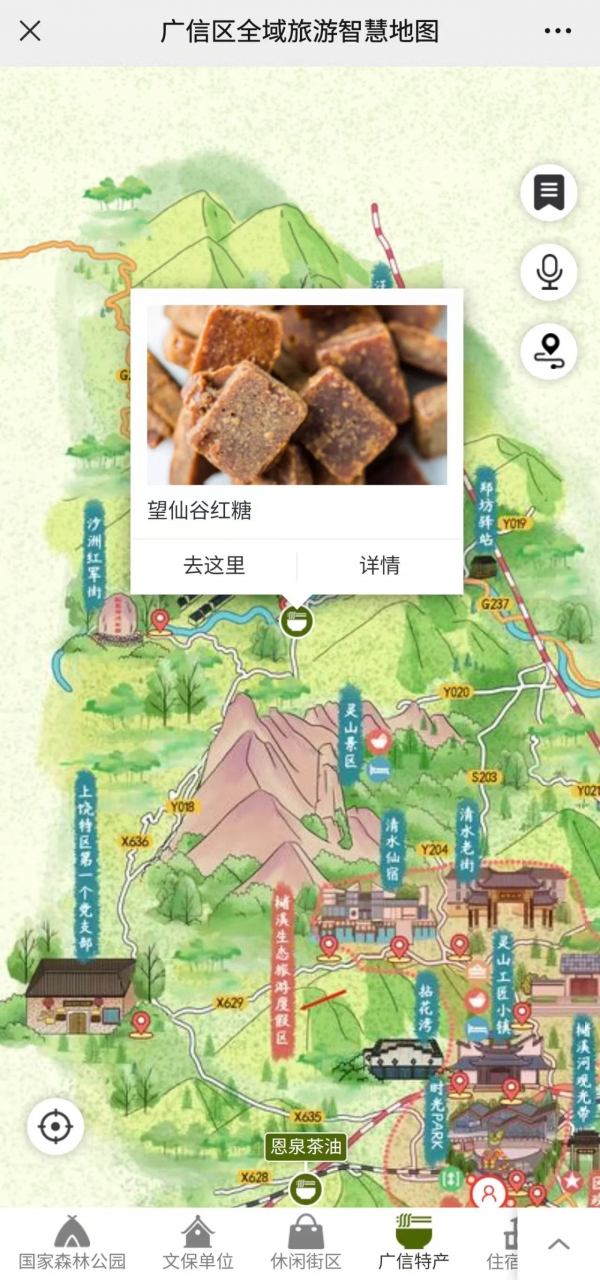Open the route planning button
Image resolution: width=600 pixels, height=1280 pixels.
tap(549, 352)
